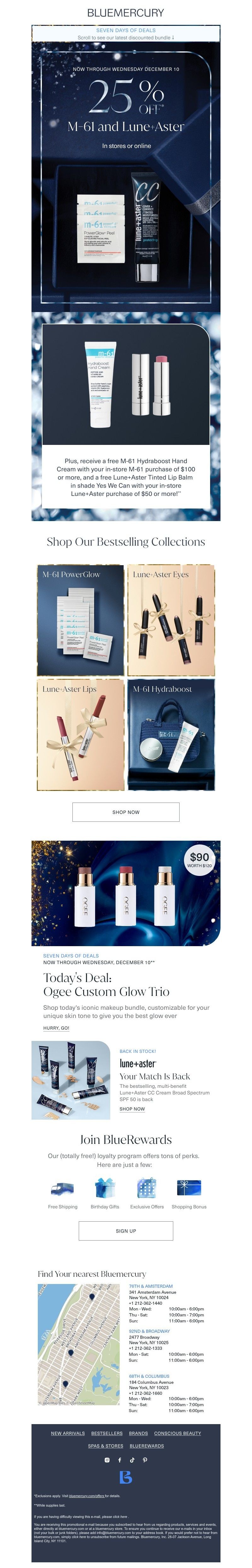Viewport: 252px width, 1568px height.
Task: View the Lune+Aster Lips collection
Action: [x=80, y=735]
